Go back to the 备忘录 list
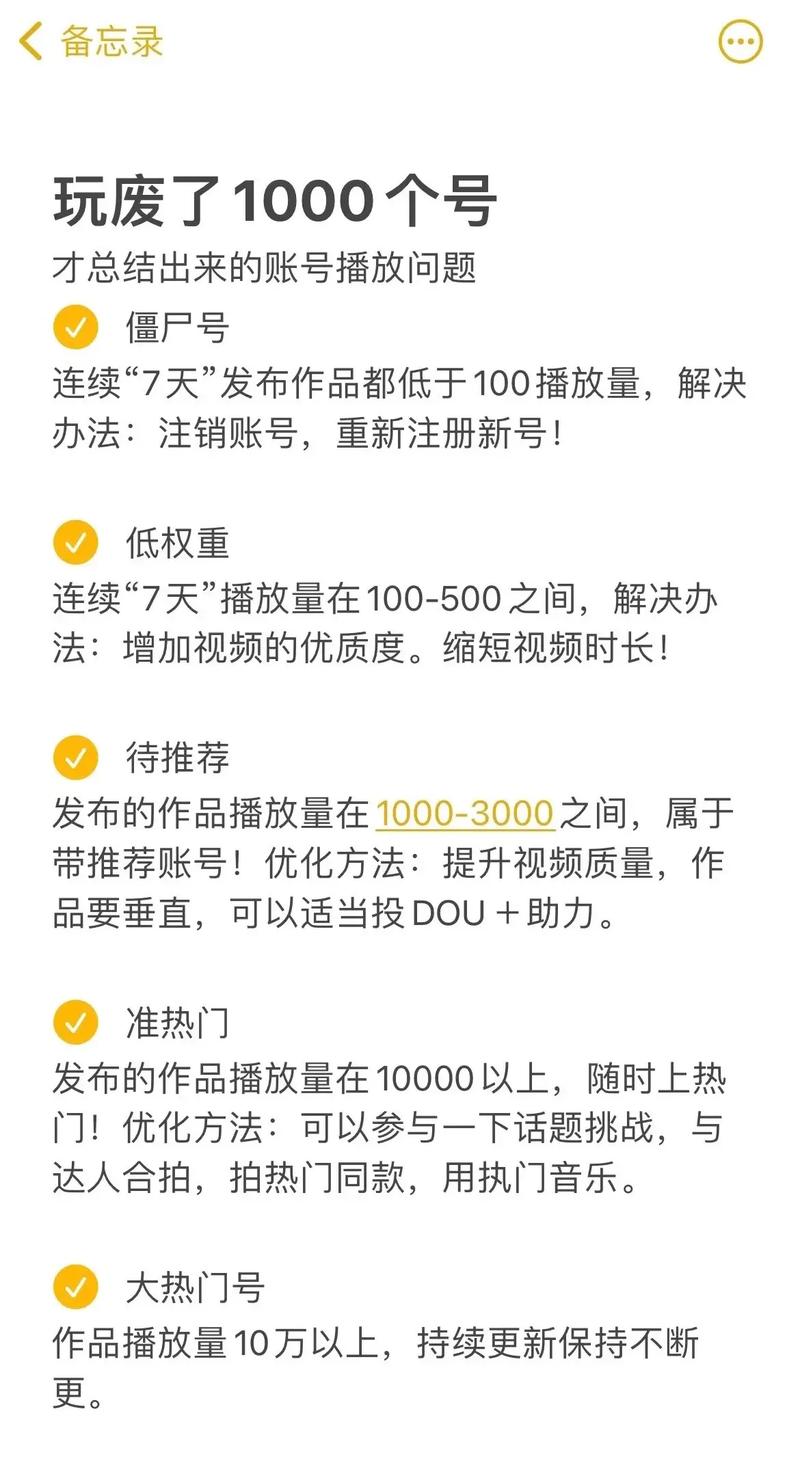 click(91, 42)
